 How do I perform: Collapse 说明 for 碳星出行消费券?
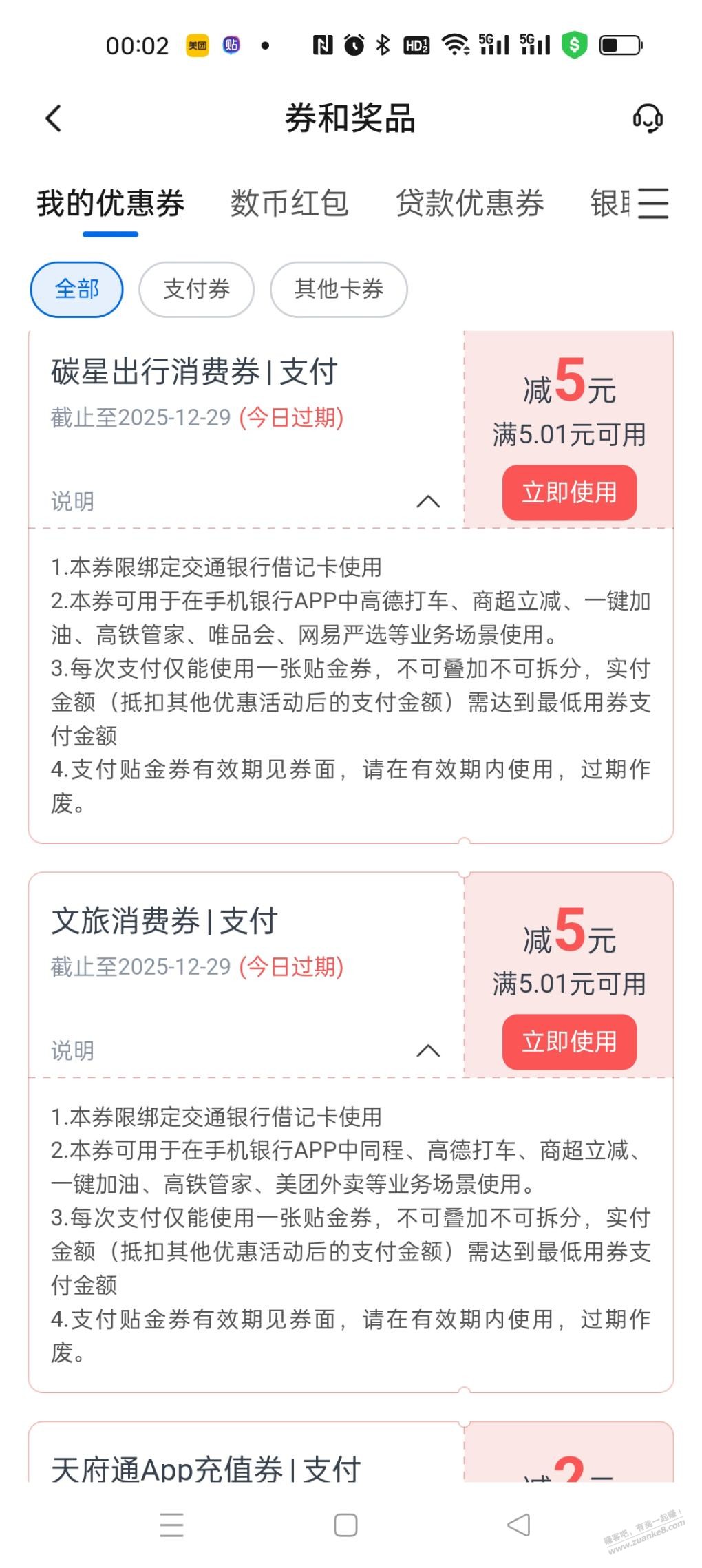click(428, 501)
